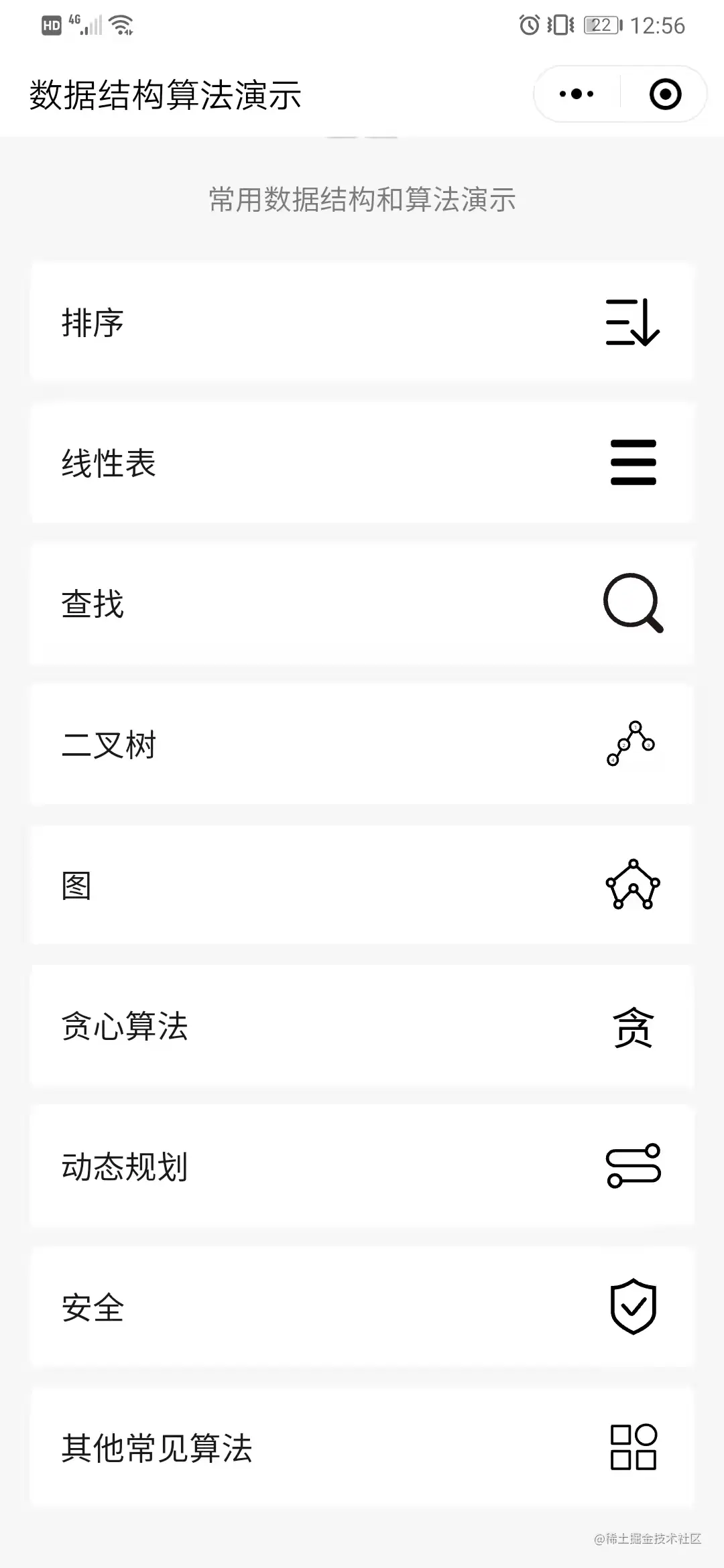View 动态规划 dynamic programming demos
This screenshot has height=1568, width=724.
[362, 1167]
